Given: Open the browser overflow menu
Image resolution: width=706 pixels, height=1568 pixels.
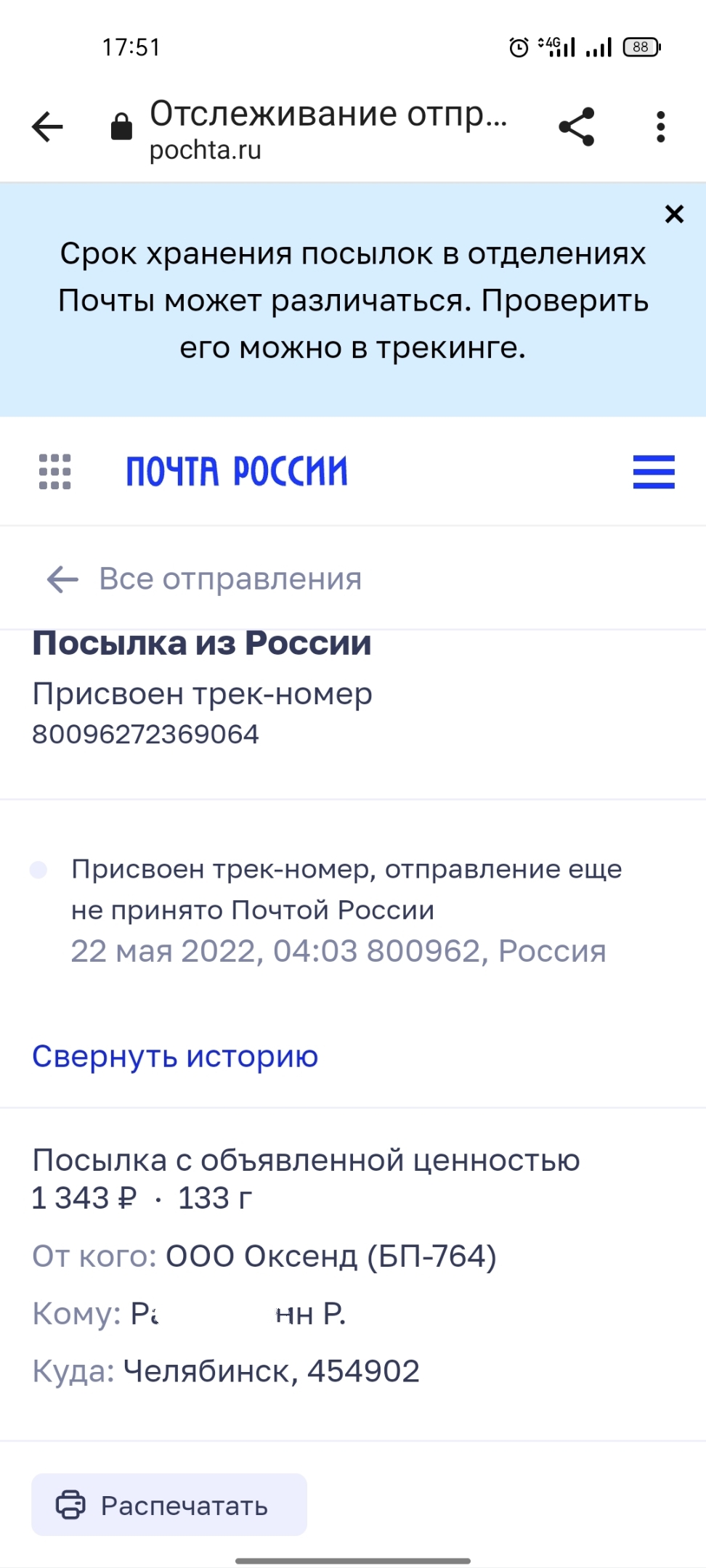Looking at the screenshot, I should coord(660,127).
